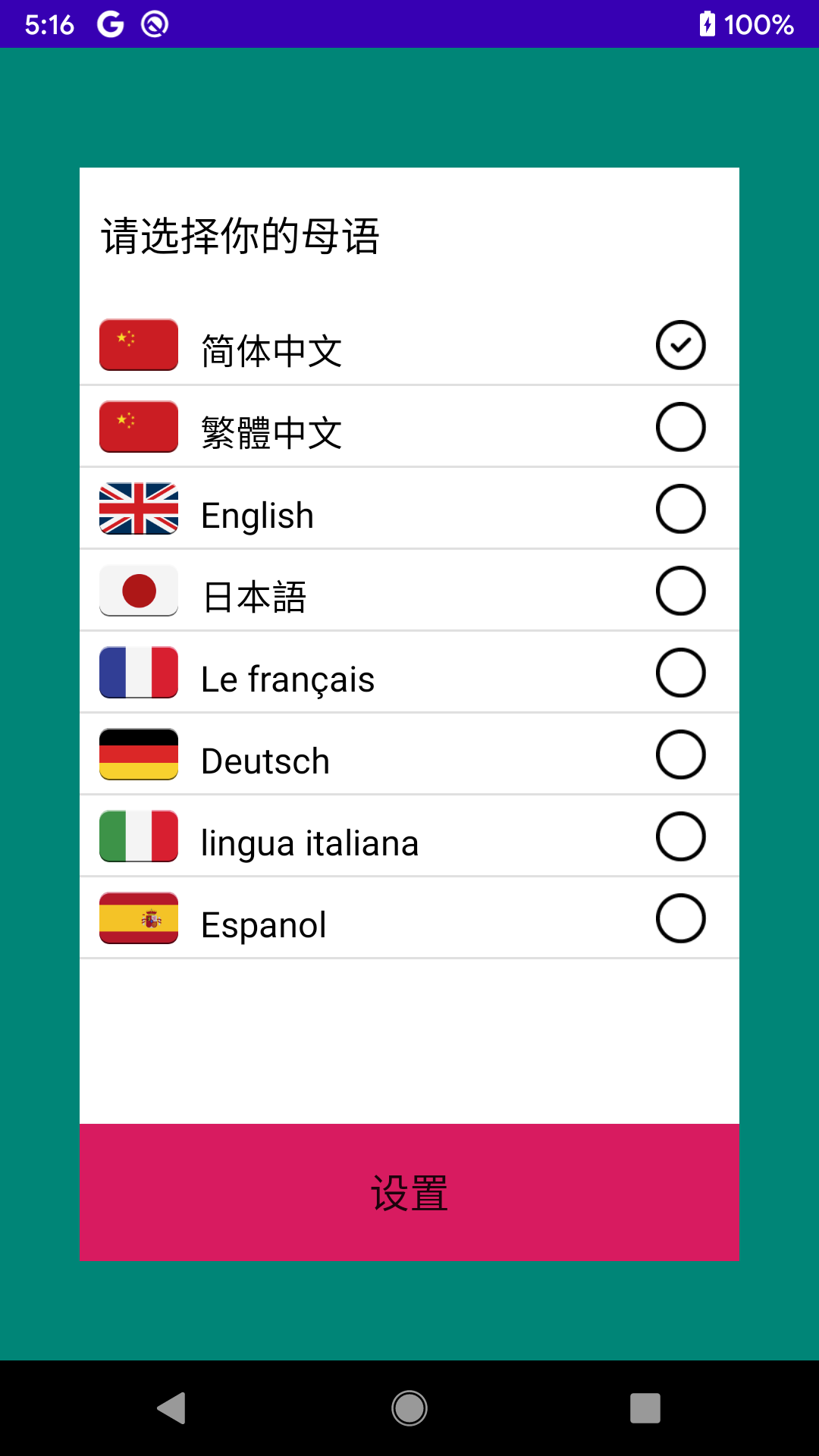The image size is (819, 1456).
Task: Click the Germany flag icon beside Deutsch
Action: [x=139, y=755]
